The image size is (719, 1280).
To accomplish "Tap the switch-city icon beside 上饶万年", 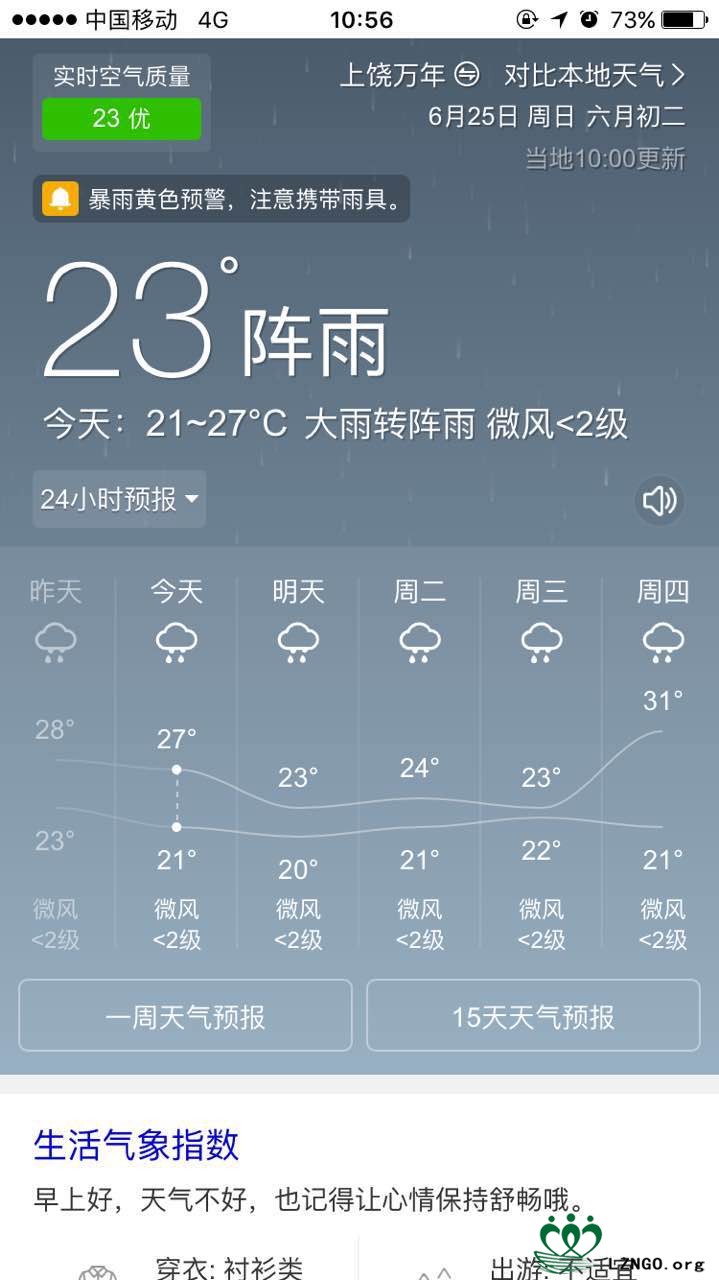I will pos(467,75).
